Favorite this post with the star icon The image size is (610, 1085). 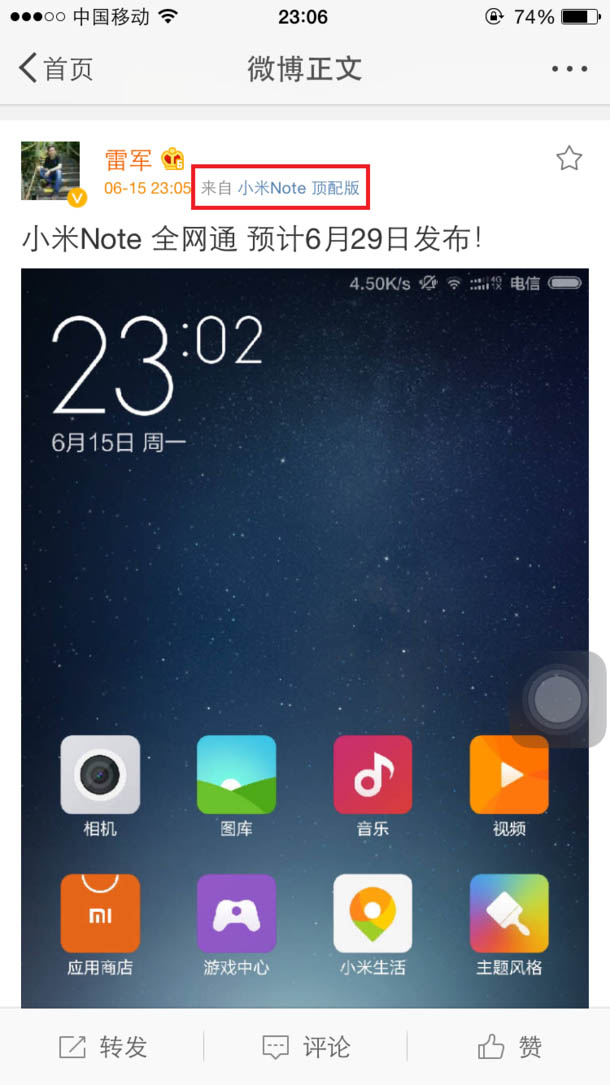point(569,158)
